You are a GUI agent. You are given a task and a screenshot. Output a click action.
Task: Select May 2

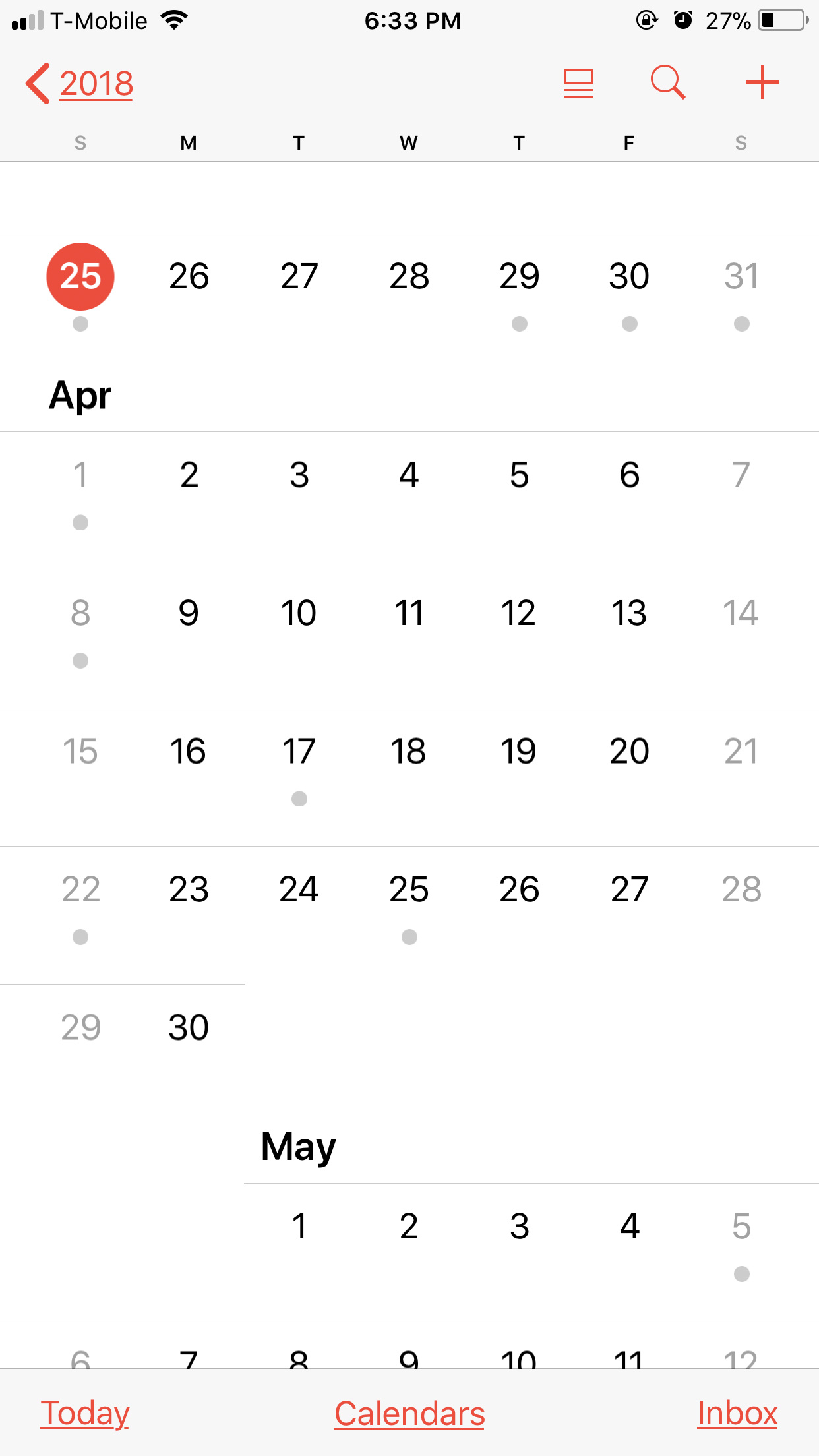409,1227
